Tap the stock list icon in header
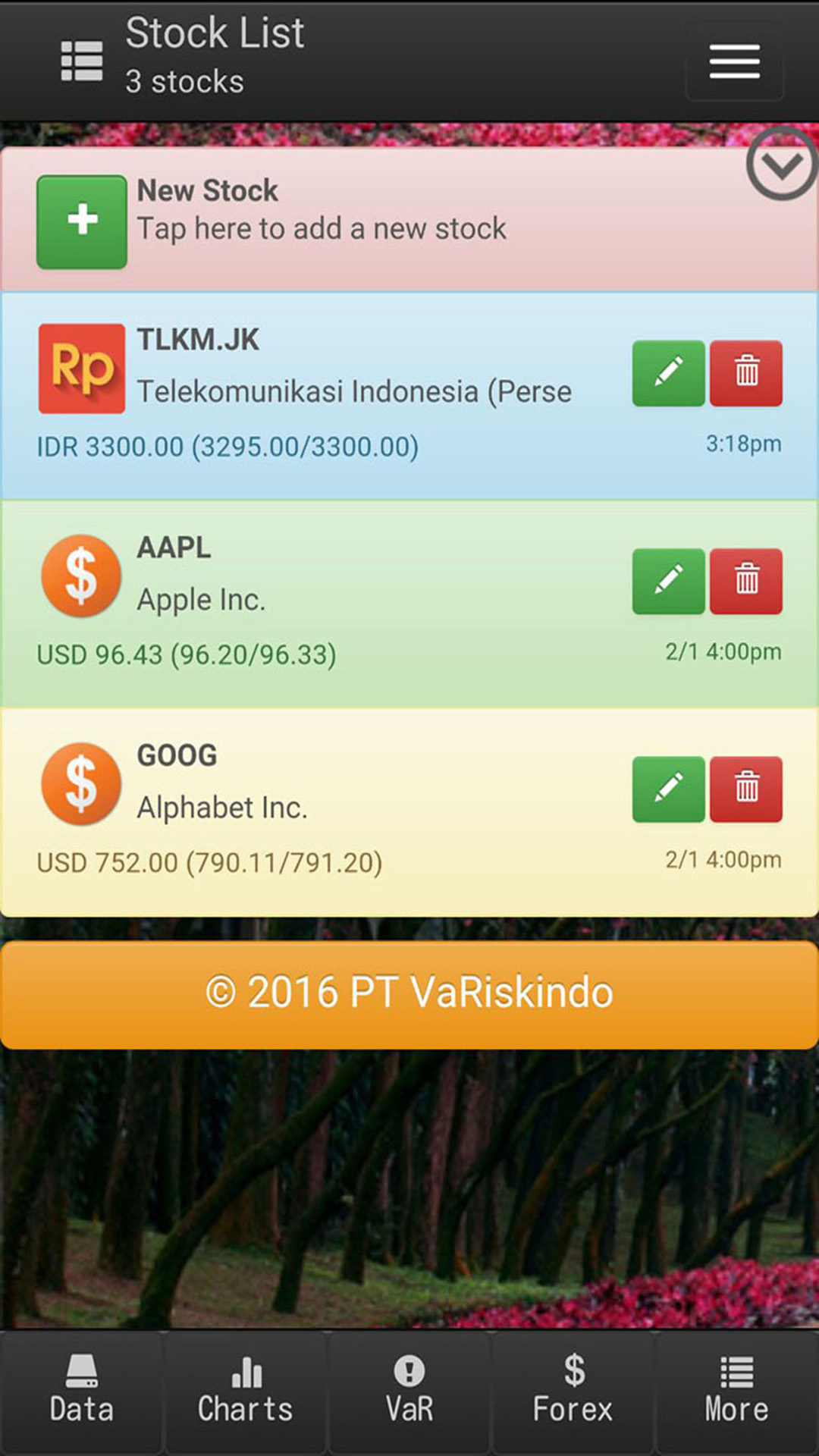The width and height of the screenshot is (819, 1456). [x=81, y=59]
